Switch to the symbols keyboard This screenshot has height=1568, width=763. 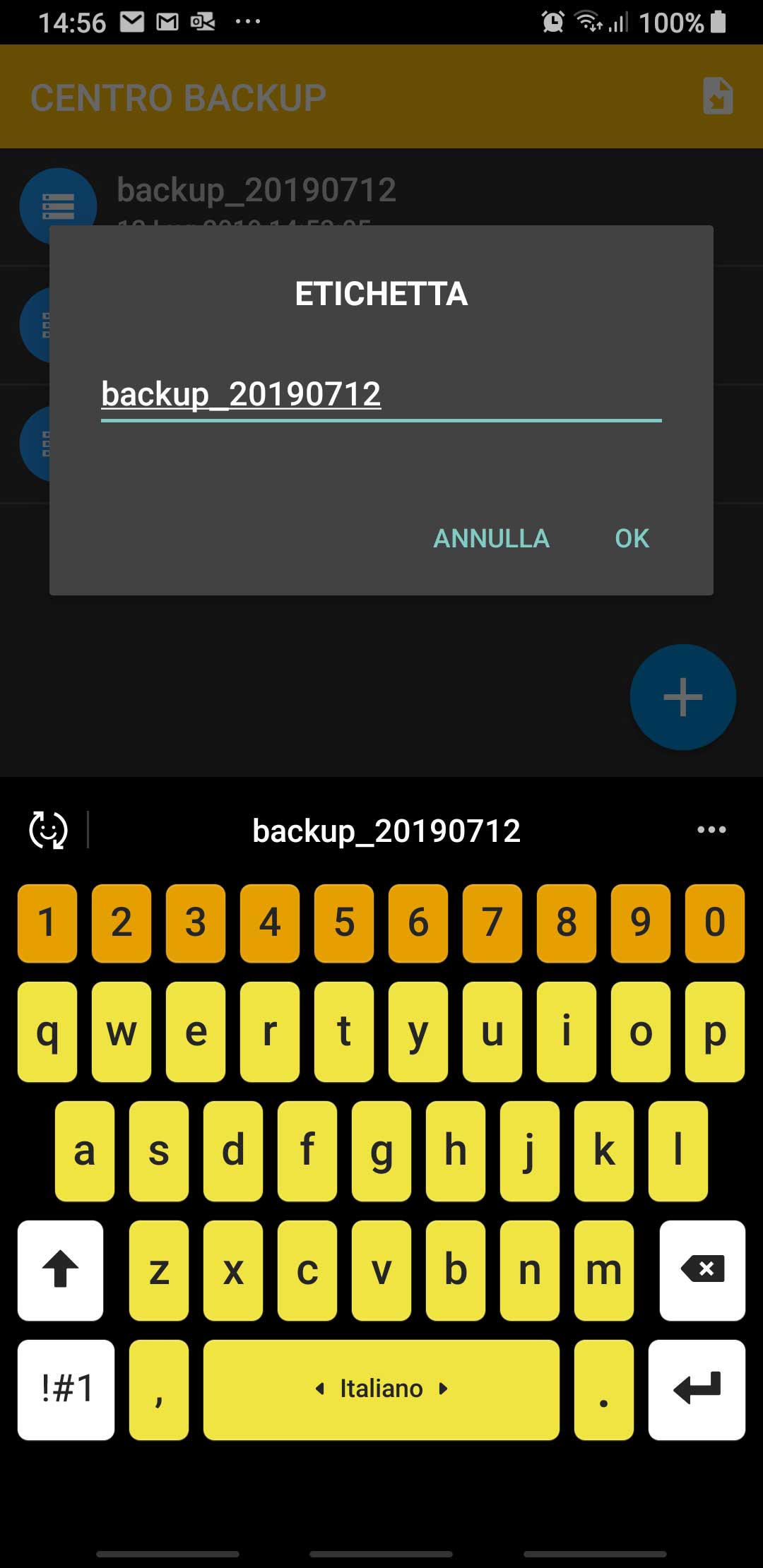click(x=66, y=1389)
